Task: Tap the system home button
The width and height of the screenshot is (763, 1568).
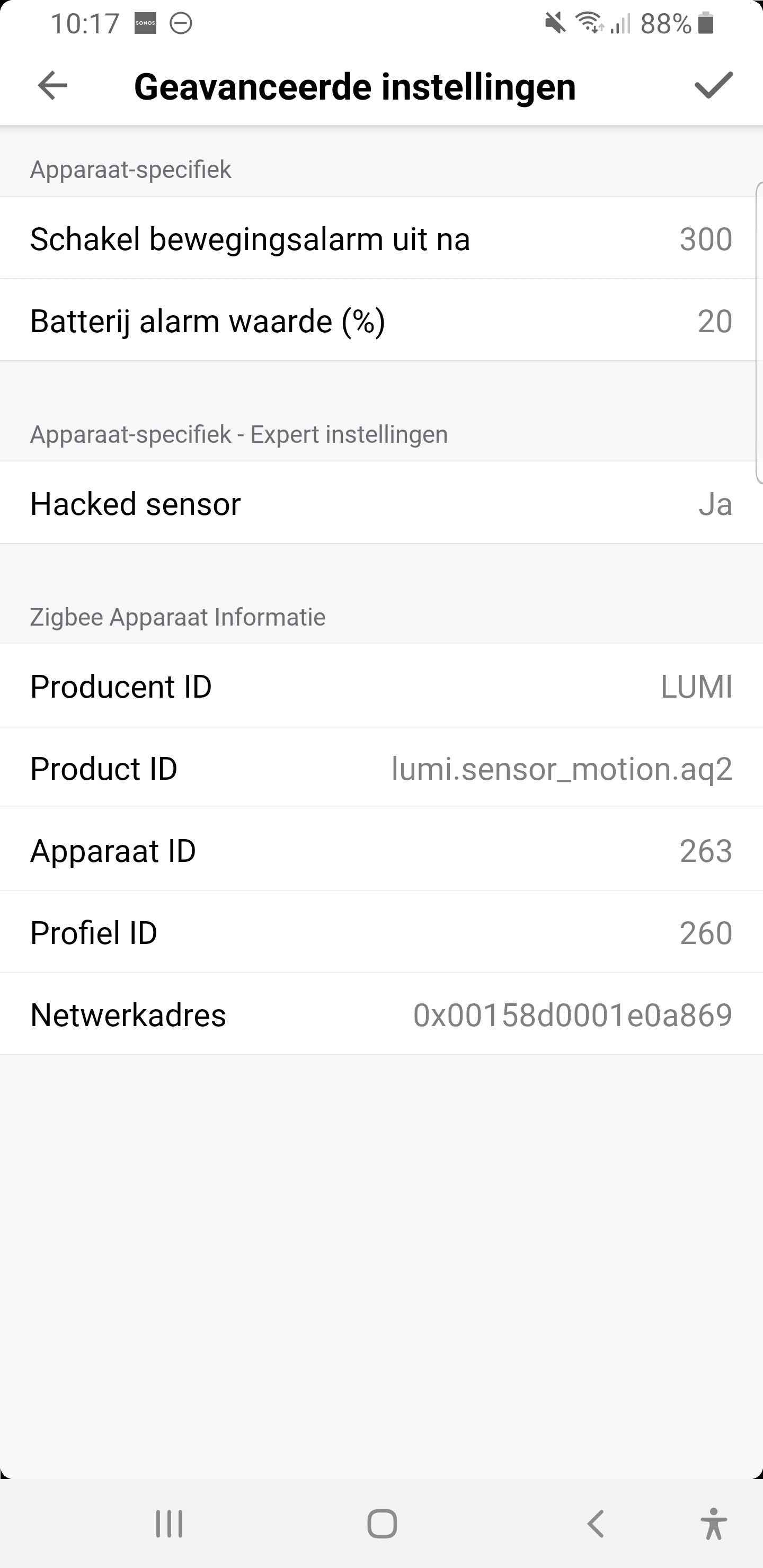Action: click(x=382, y=1524)
